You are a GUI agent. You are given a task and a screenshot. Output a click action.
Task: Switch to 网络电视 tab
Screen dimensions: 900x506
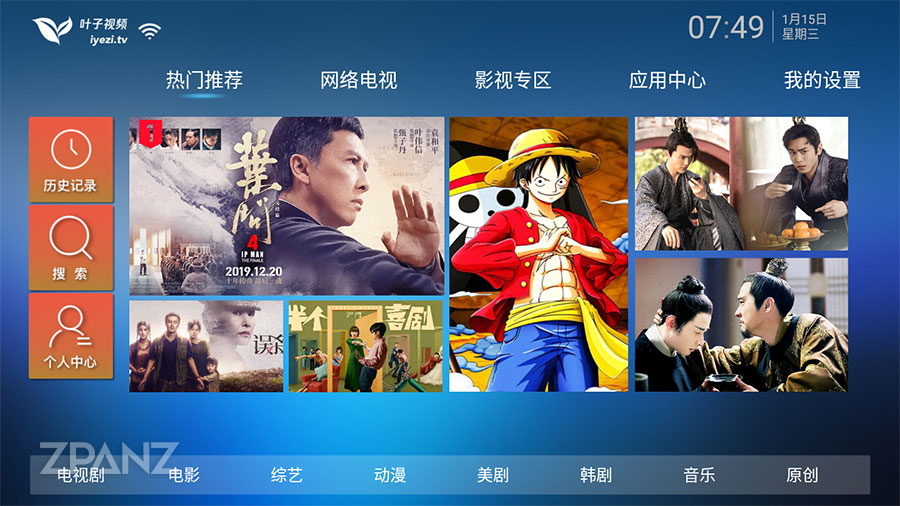click(x=359, y=81)
